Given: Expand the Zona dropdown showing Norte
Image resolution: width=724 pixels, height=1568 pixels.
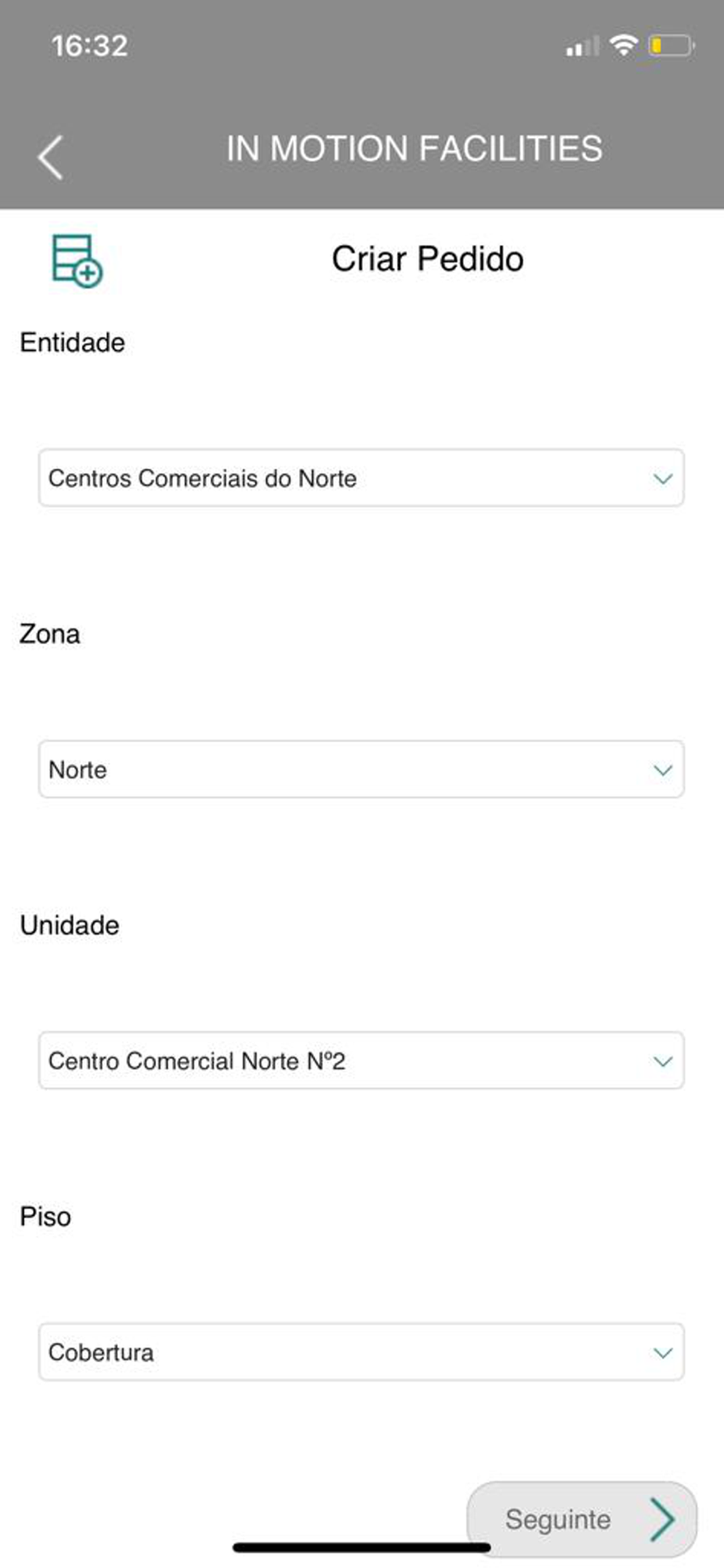Looking at the screenshot, I should click(361, 769).
